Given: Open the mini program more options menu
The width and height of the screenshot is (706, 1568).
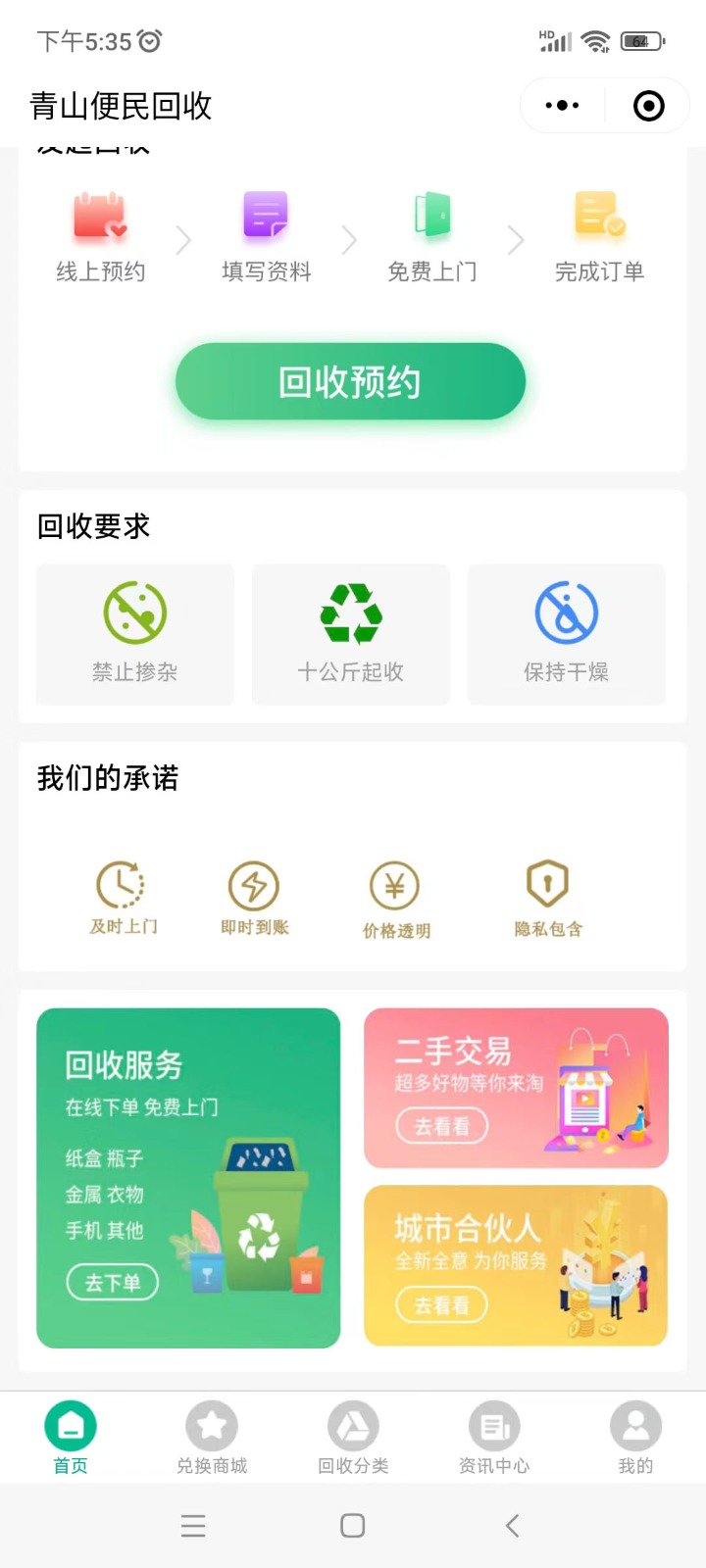Looking at the screenshot, I should coord(562,105).
